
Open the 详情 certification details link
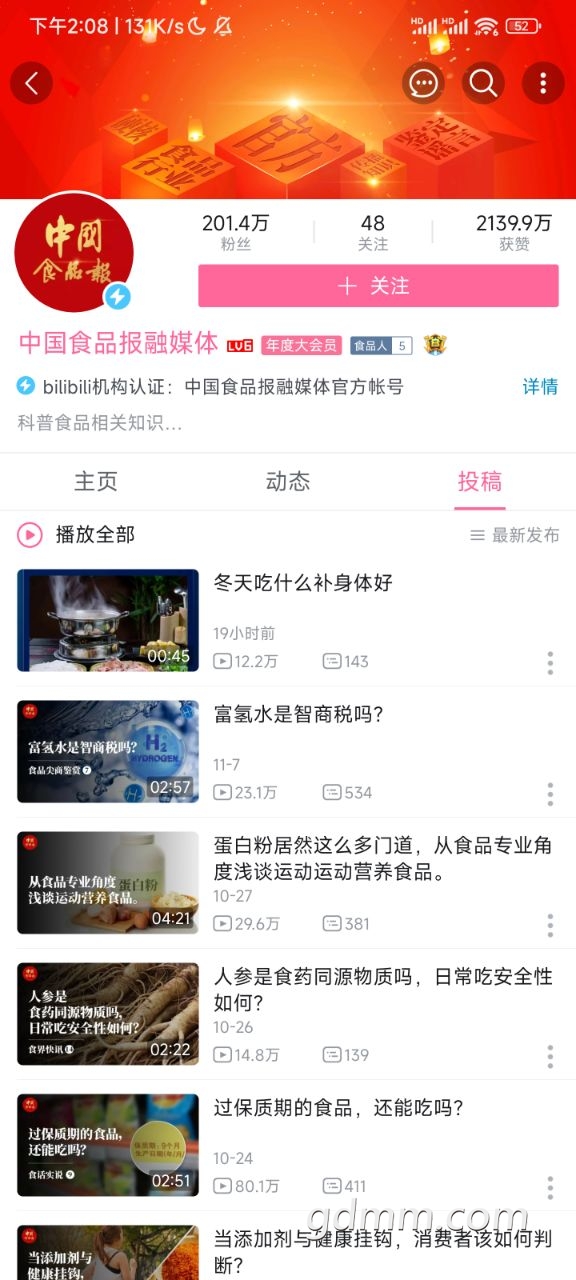(x=540, y=387)
